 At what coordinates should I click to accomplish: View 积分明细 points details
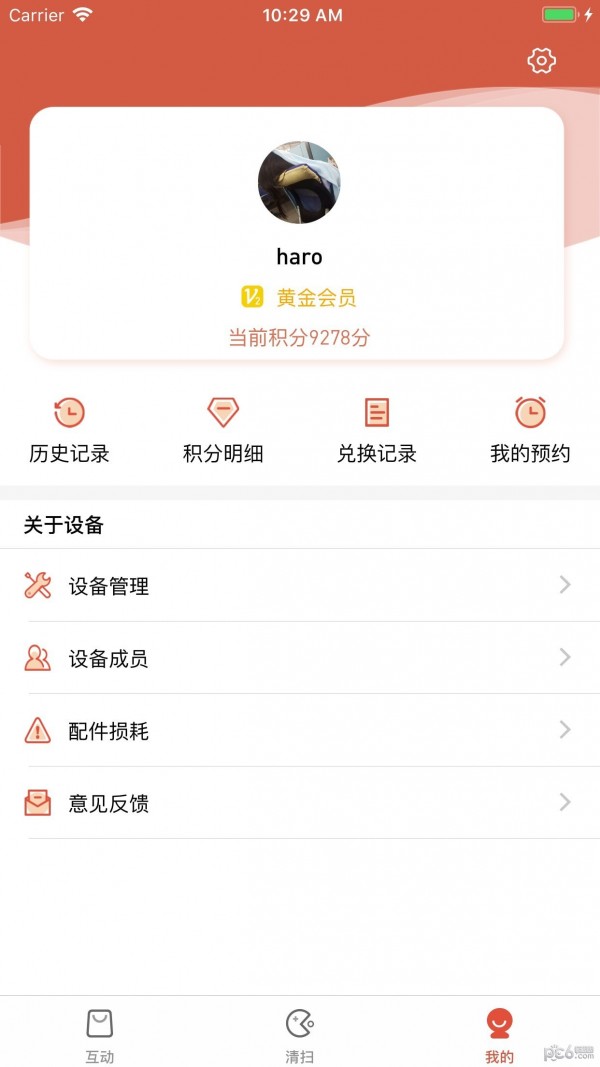coord(223,430)
